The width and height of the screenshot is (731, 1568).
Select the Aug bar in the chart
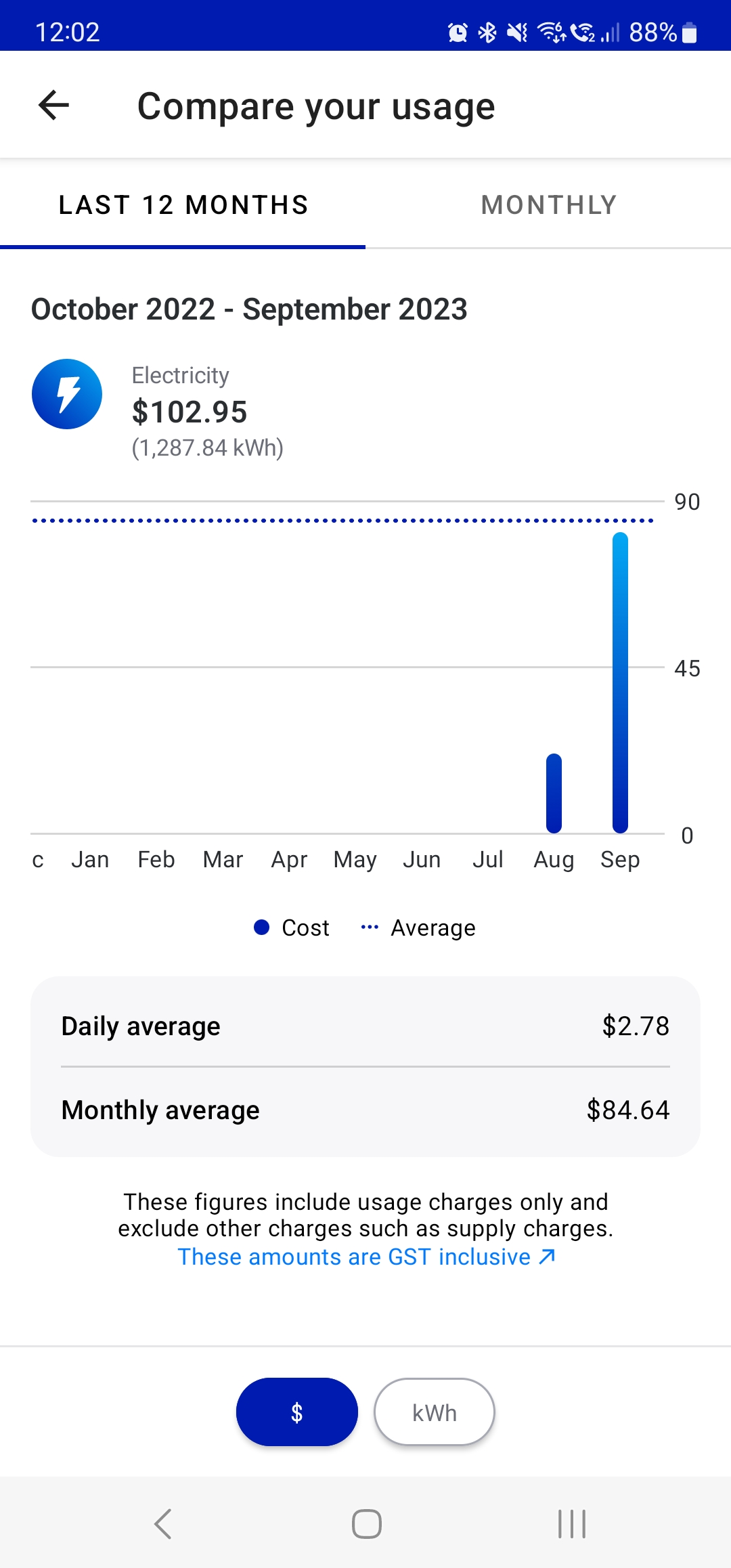(x=554, y=793)
